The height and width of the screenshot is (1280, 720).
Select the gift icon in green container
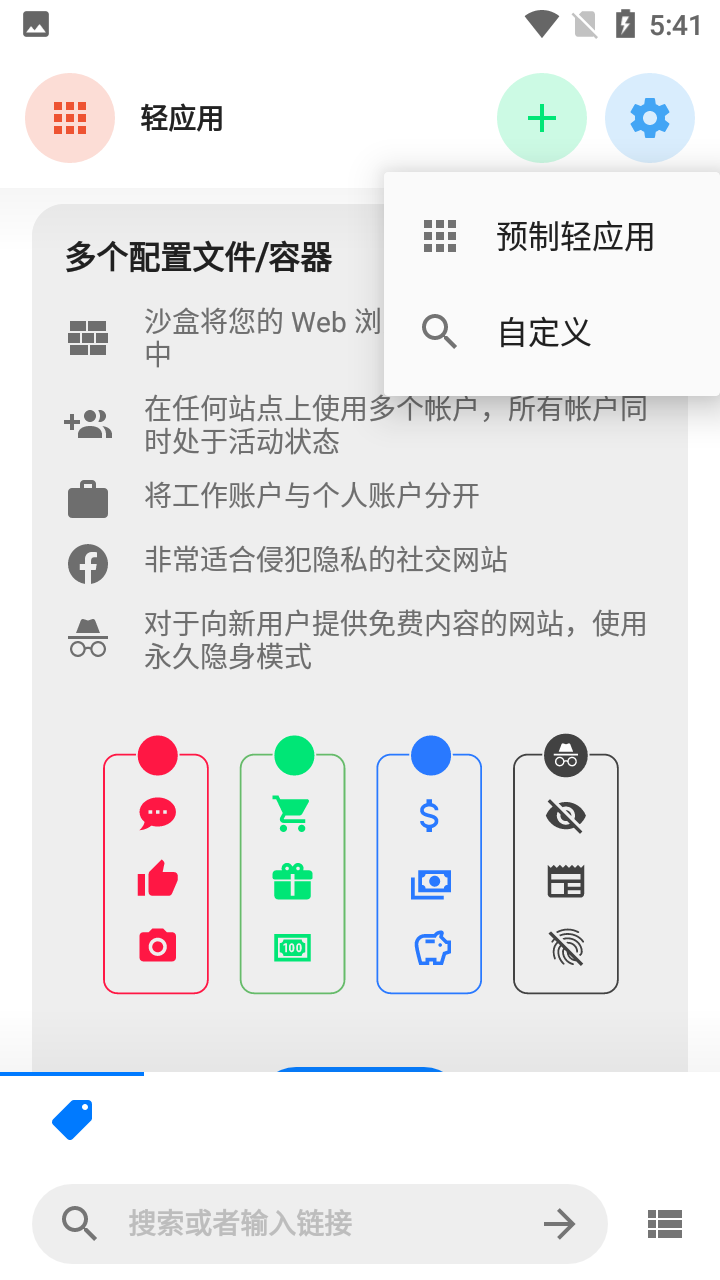(x=292, y=882)
